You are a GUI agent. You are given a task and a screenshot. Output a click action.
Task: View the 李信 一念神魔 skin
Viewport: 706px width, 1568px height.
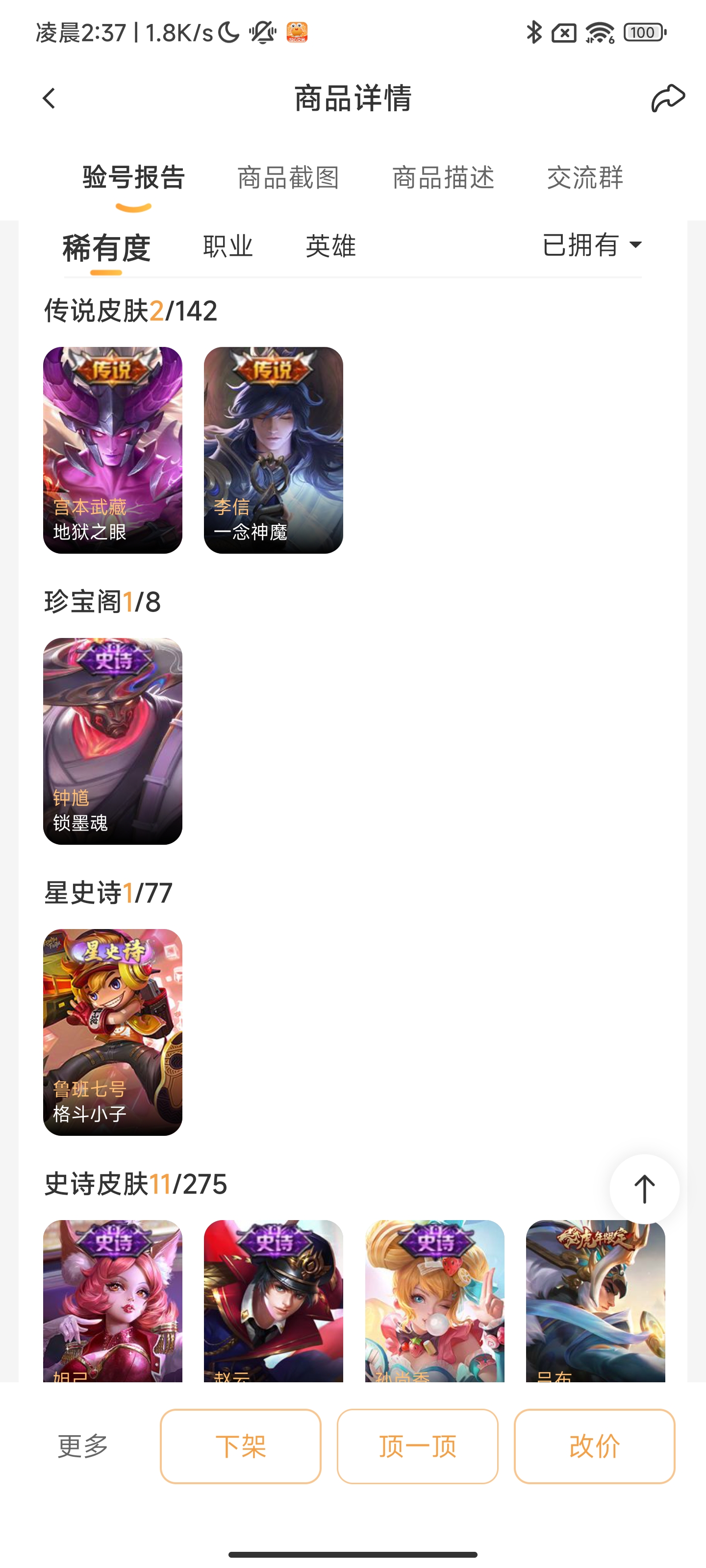click(274, 450)
